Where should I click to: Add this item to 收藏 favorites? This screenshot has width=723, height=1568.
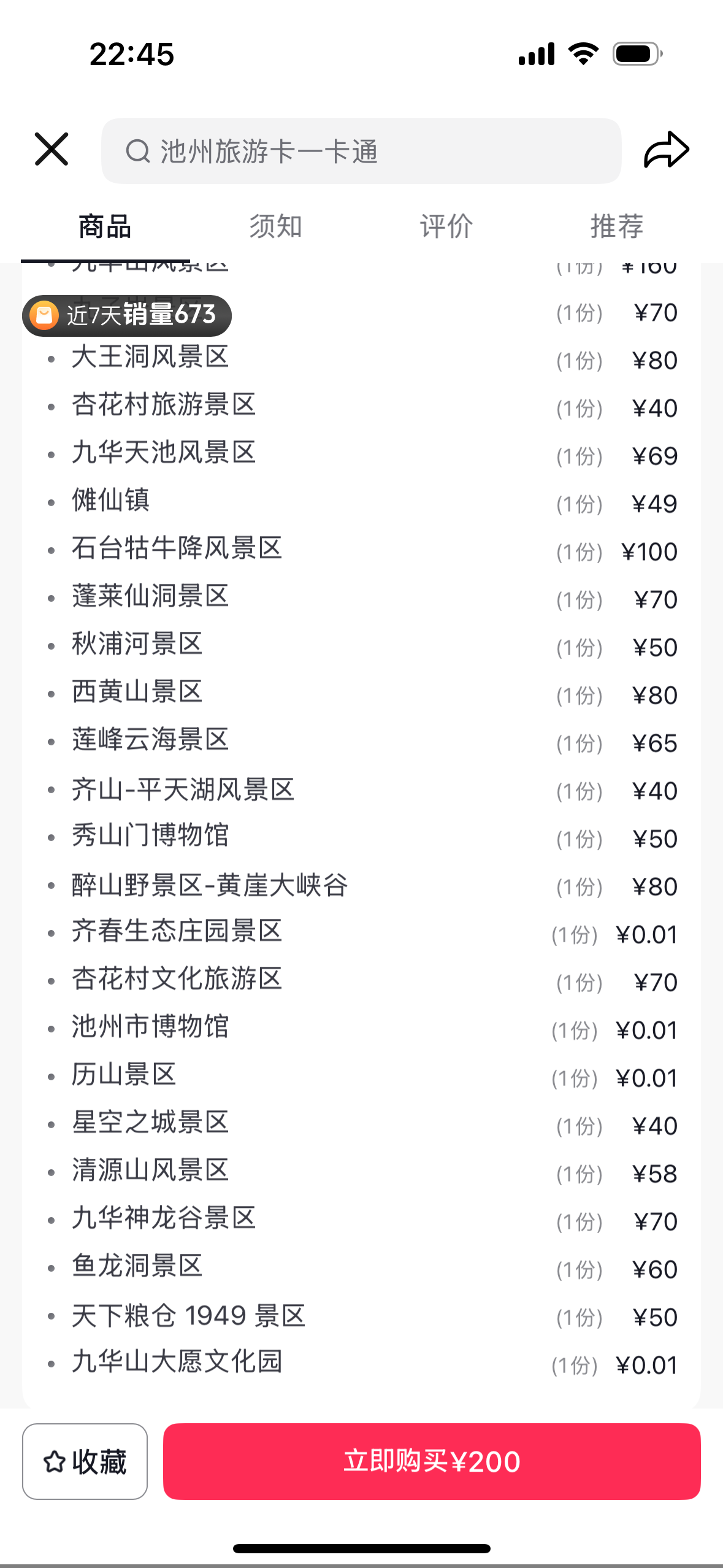coord(85,1461)
